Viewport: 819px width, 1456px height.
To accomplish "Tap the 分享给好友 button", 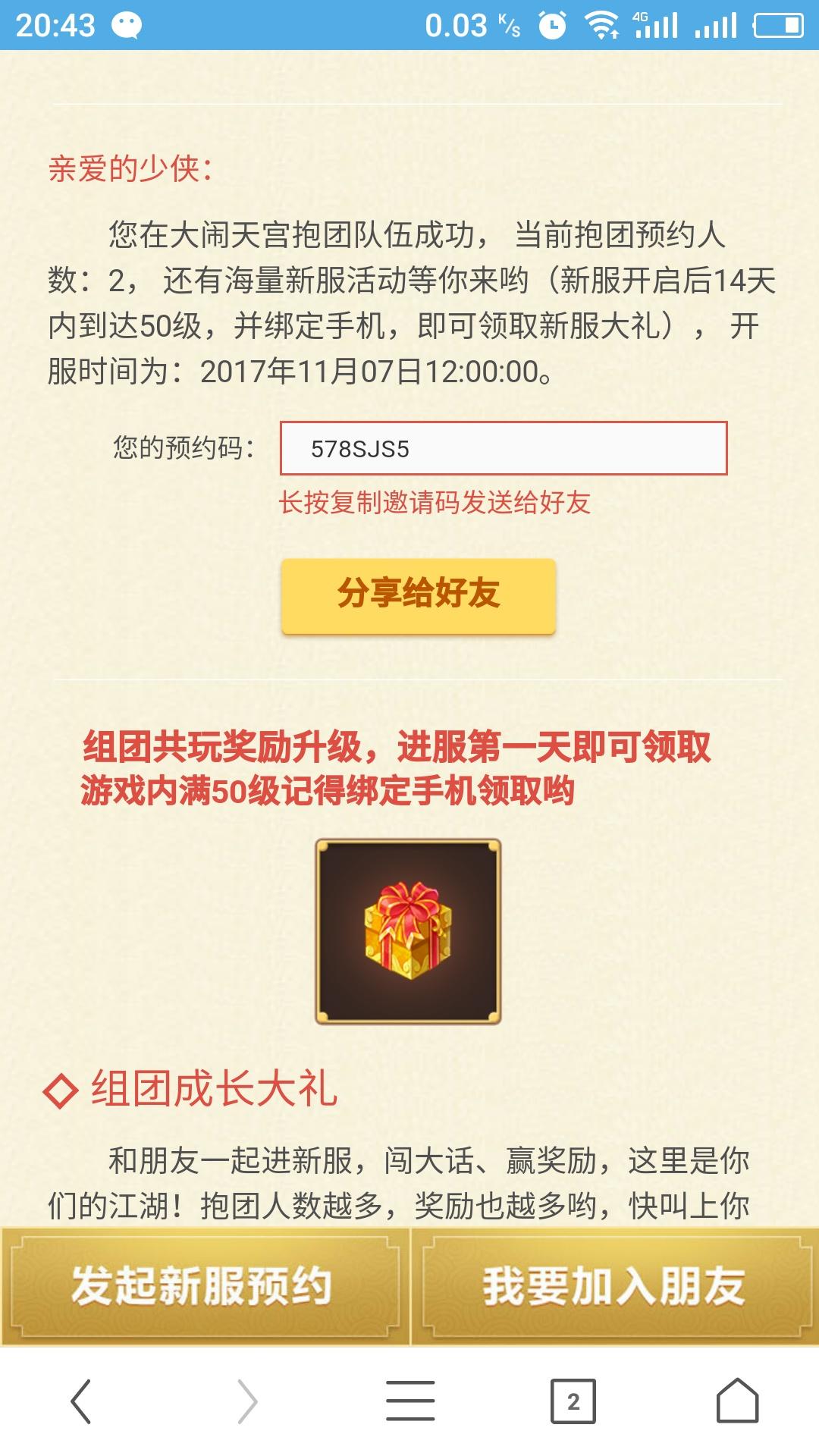I will pos(419,595).
